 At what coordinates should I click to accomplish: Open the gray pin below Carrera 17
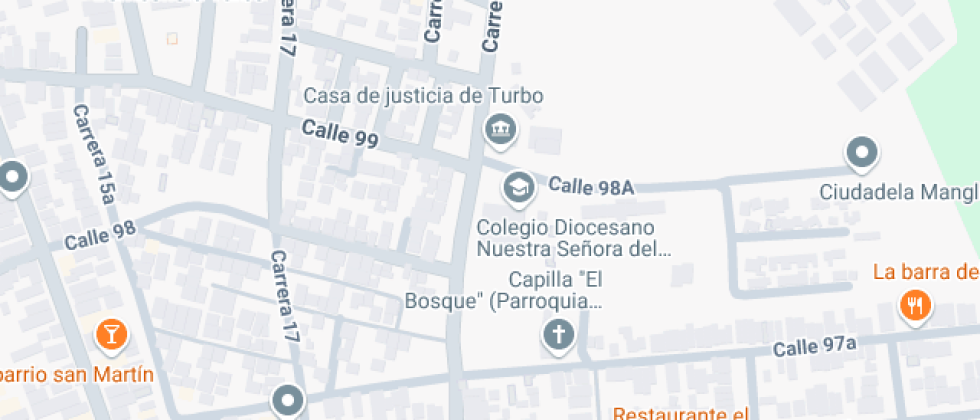(x=289, y=401)
